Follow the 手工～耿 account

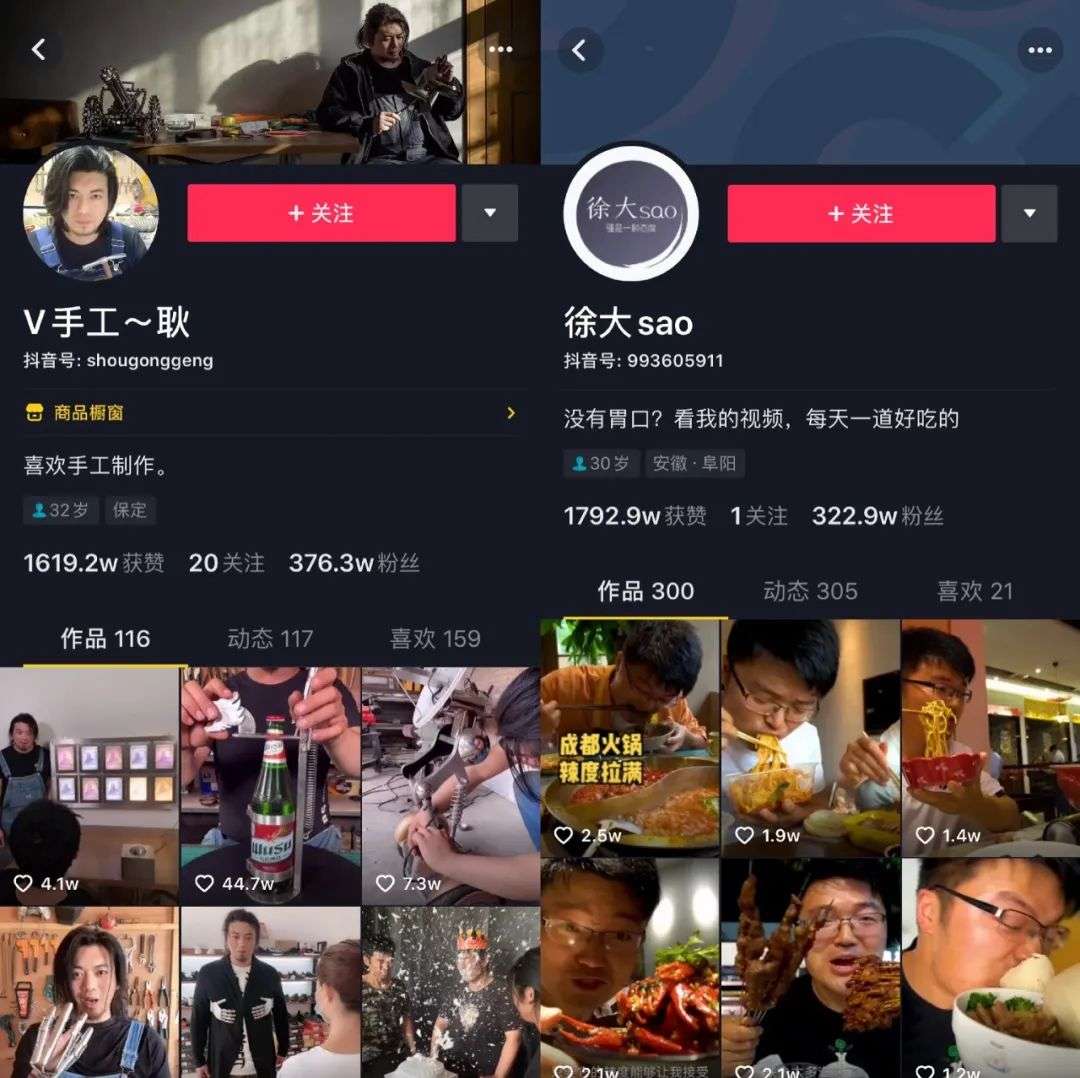(321, 213)
